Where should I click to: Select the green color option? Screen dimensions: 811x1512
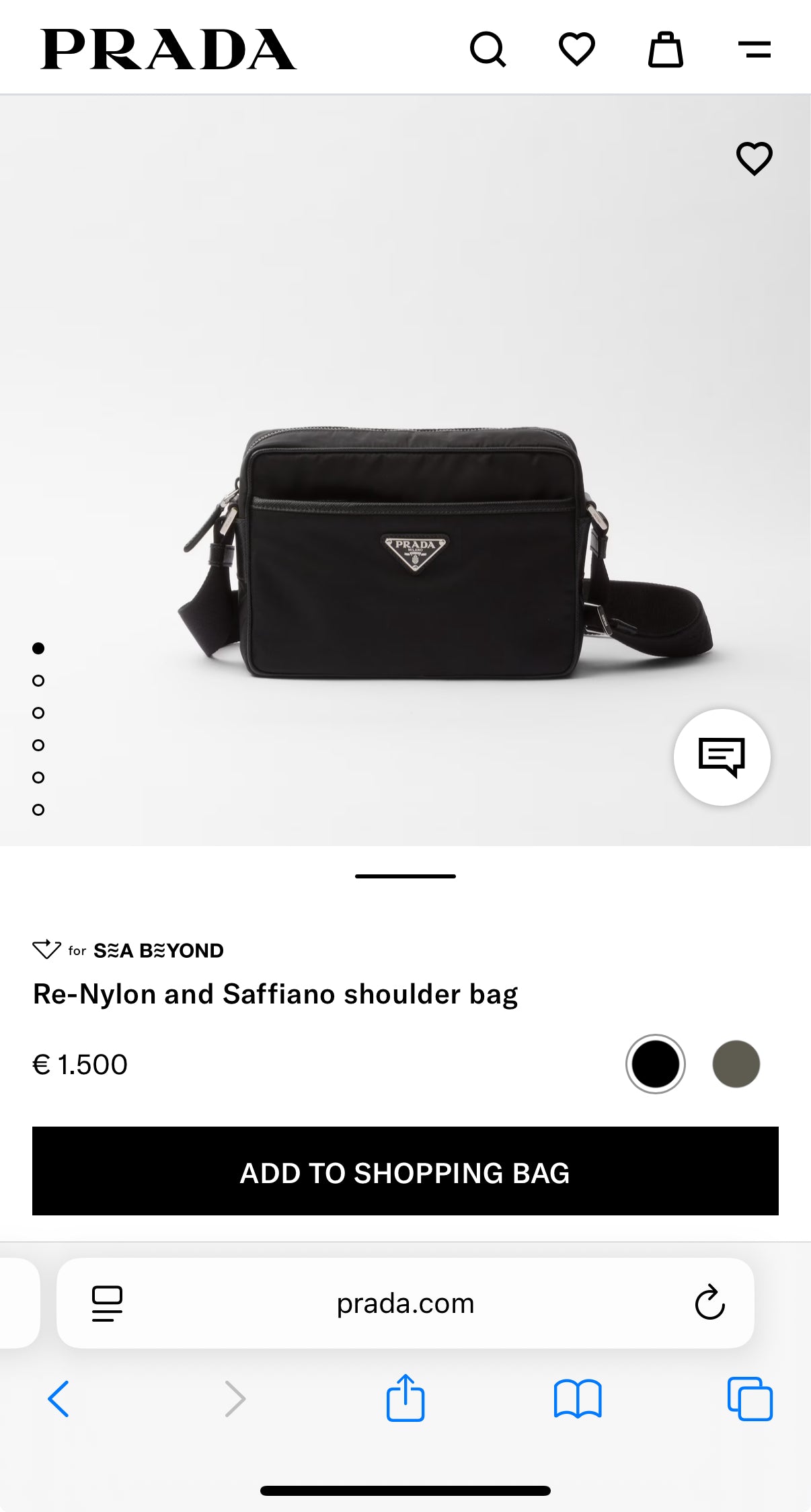coord(735,1063)
